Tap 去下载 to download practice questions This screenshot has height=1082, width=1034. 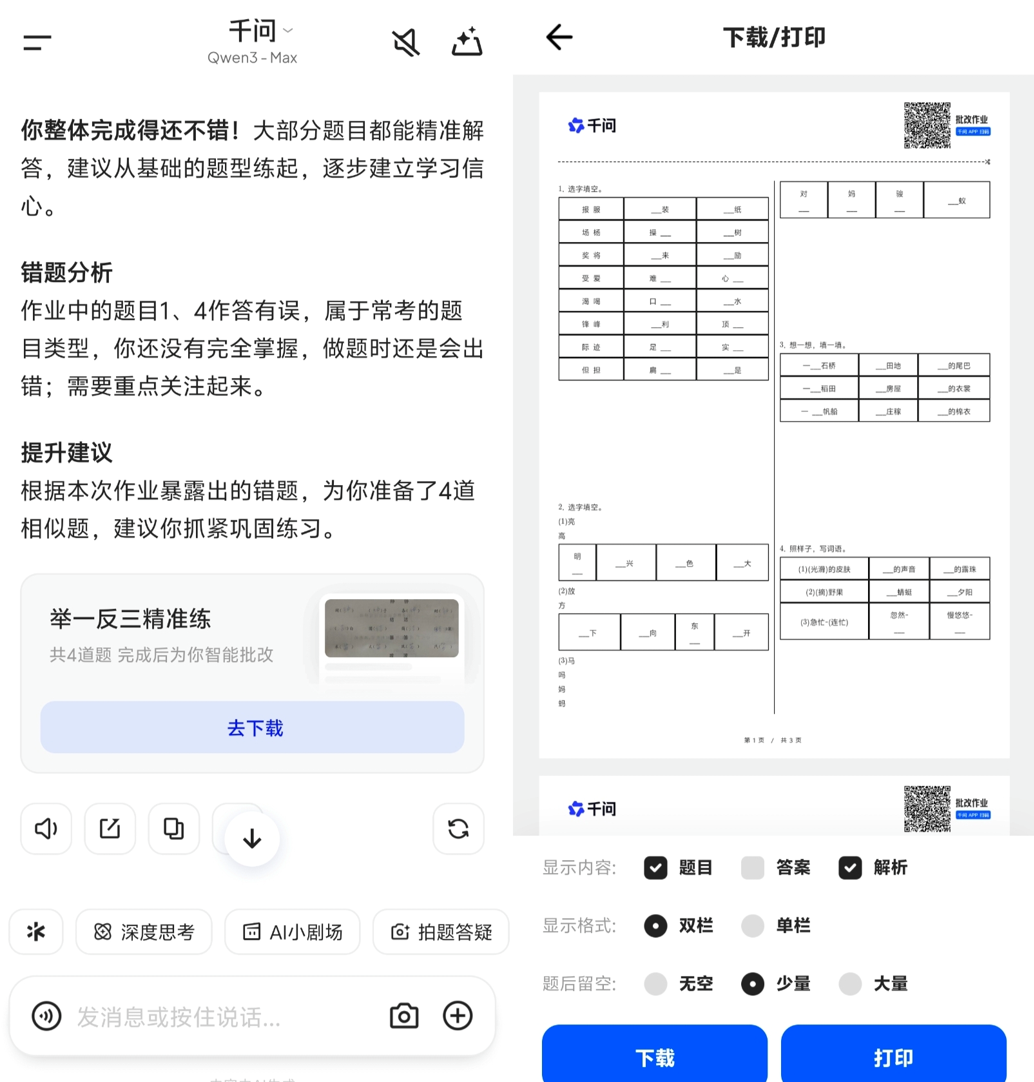click(x=253, y=728)
